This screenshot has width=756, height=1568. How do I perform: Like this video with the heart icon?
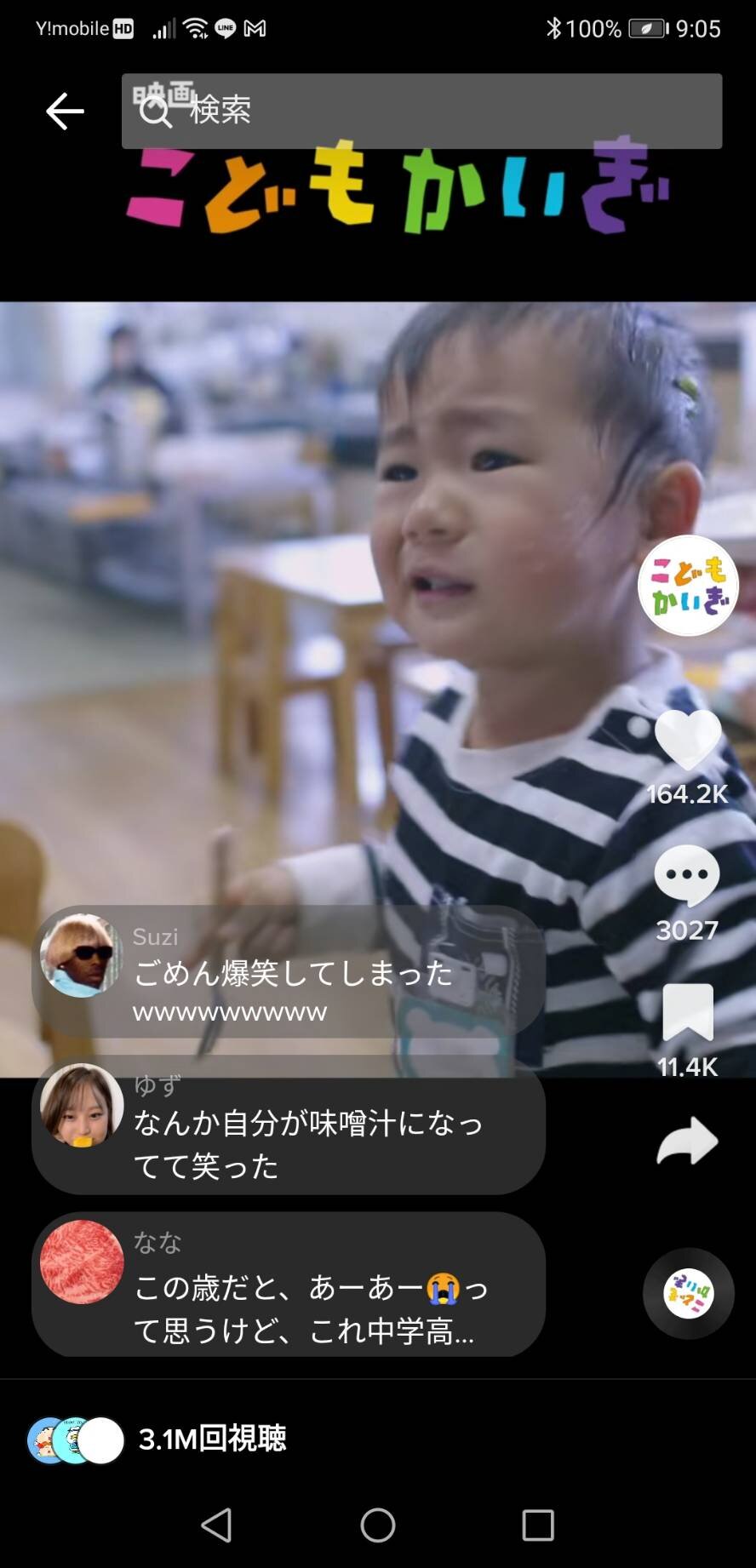(687, 740)
